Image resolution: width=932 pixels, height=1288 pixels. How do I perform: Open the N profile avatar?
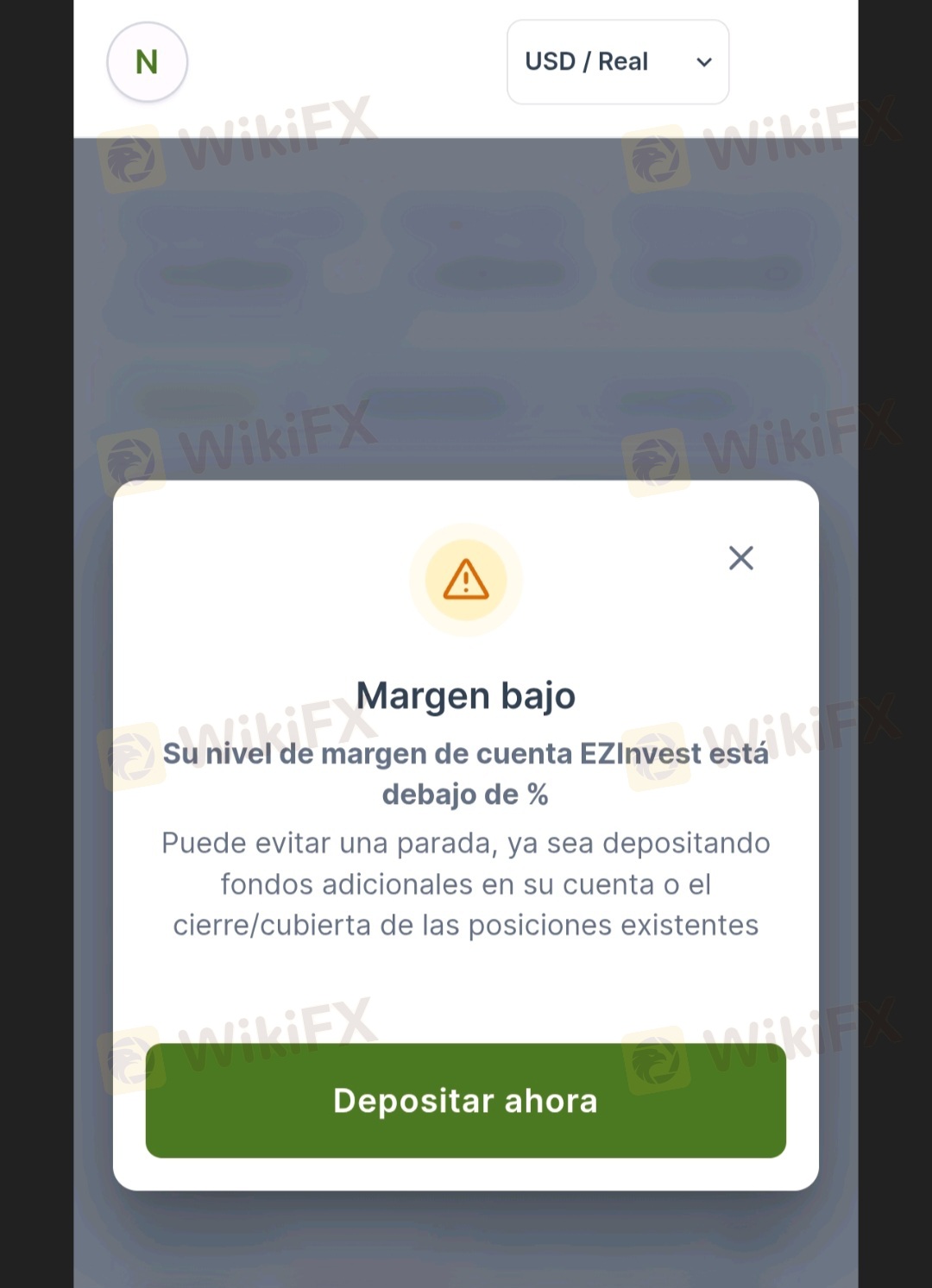click(147, 62)
